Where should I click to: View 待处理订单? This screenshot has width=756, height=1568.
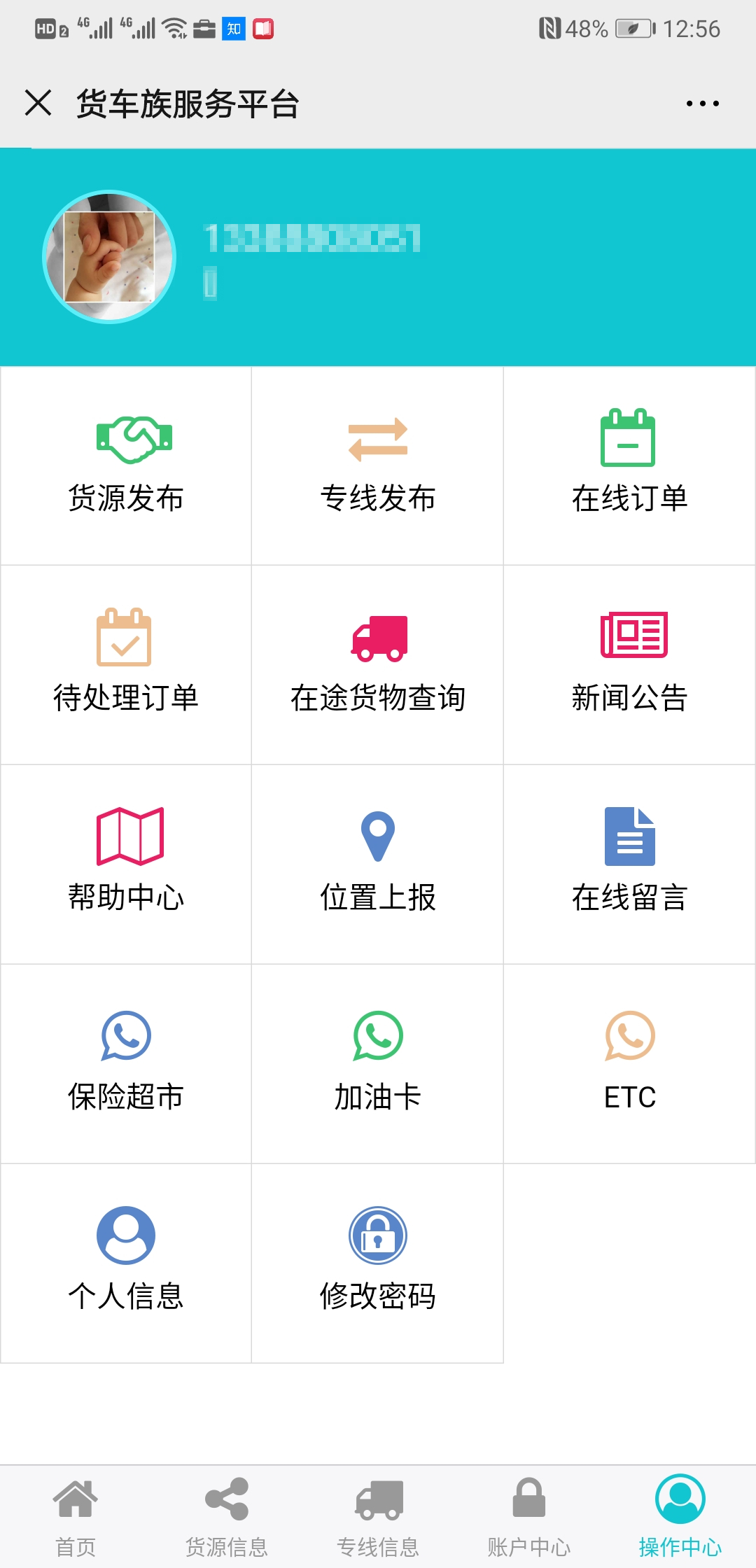click(127, 665)
